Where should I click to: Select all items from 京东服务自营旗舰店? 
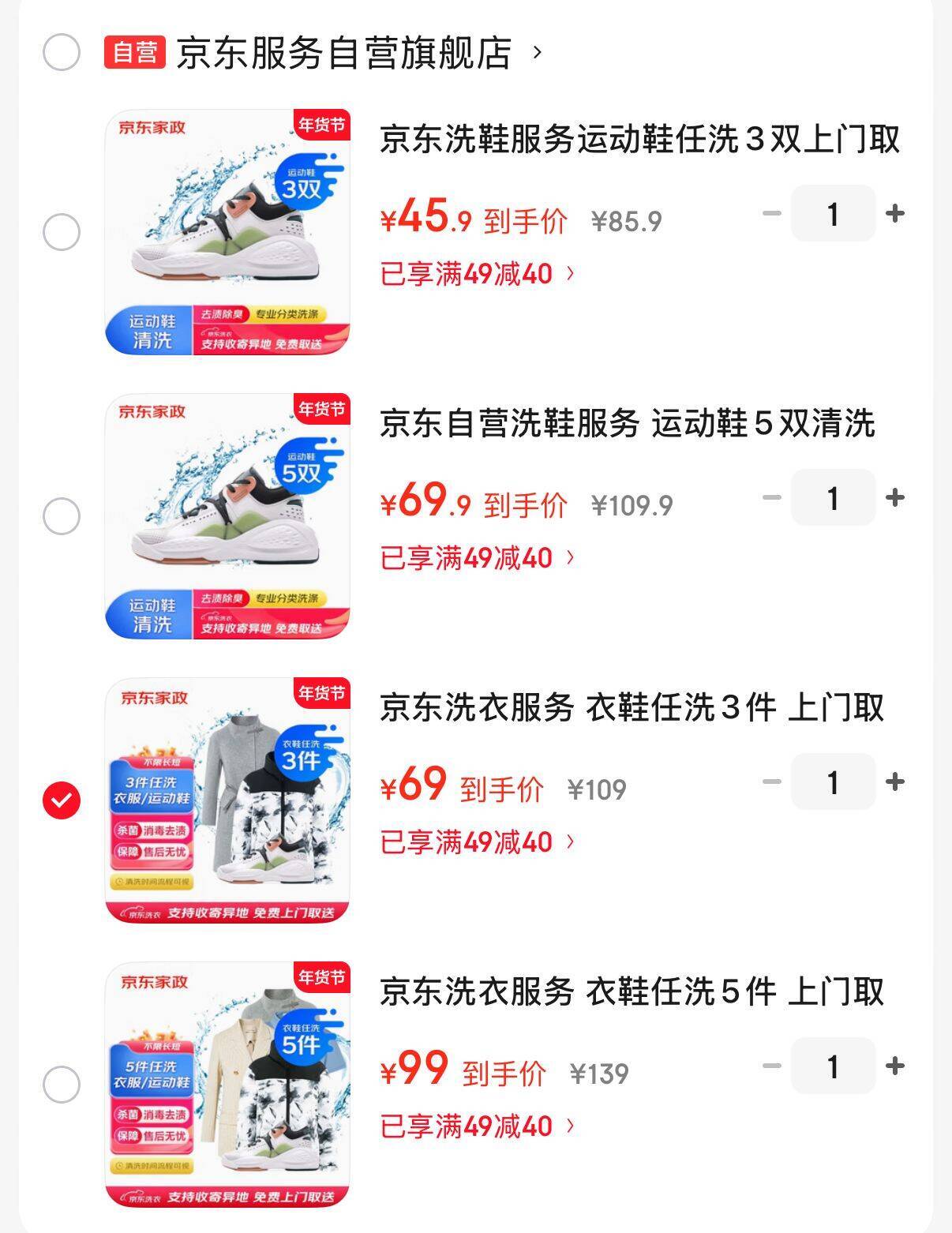click(62, 53)
